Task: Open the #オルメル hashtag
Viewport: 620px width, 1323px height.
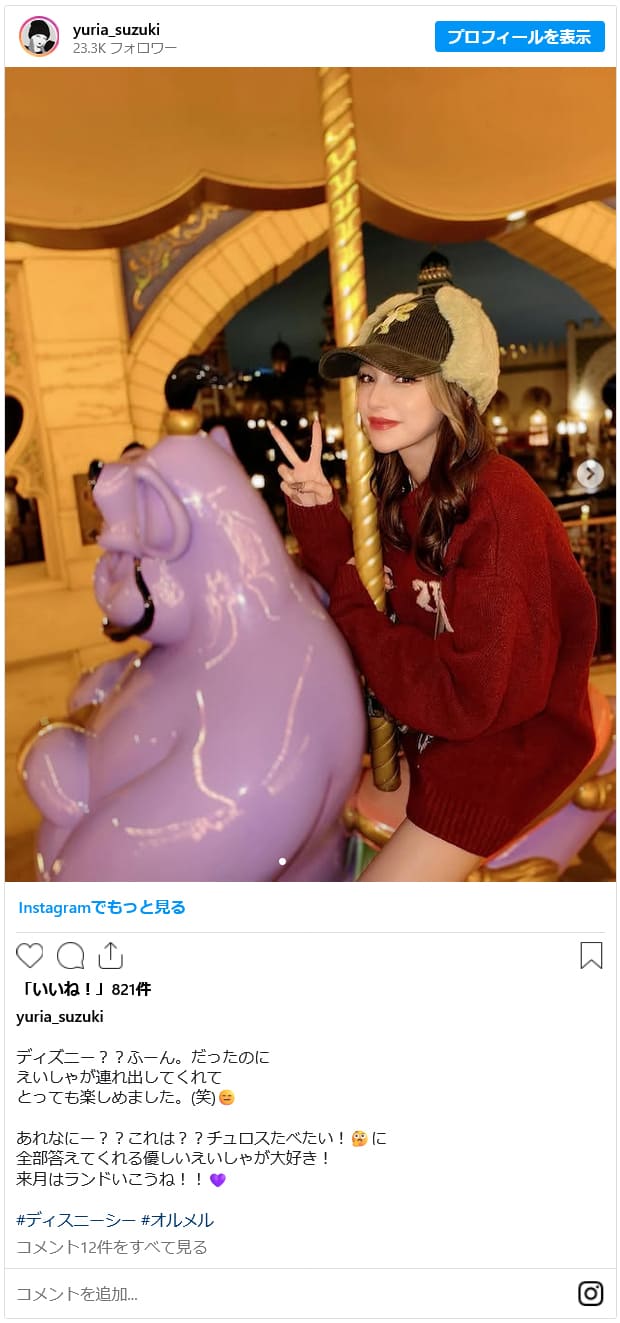Action: 177,1219
